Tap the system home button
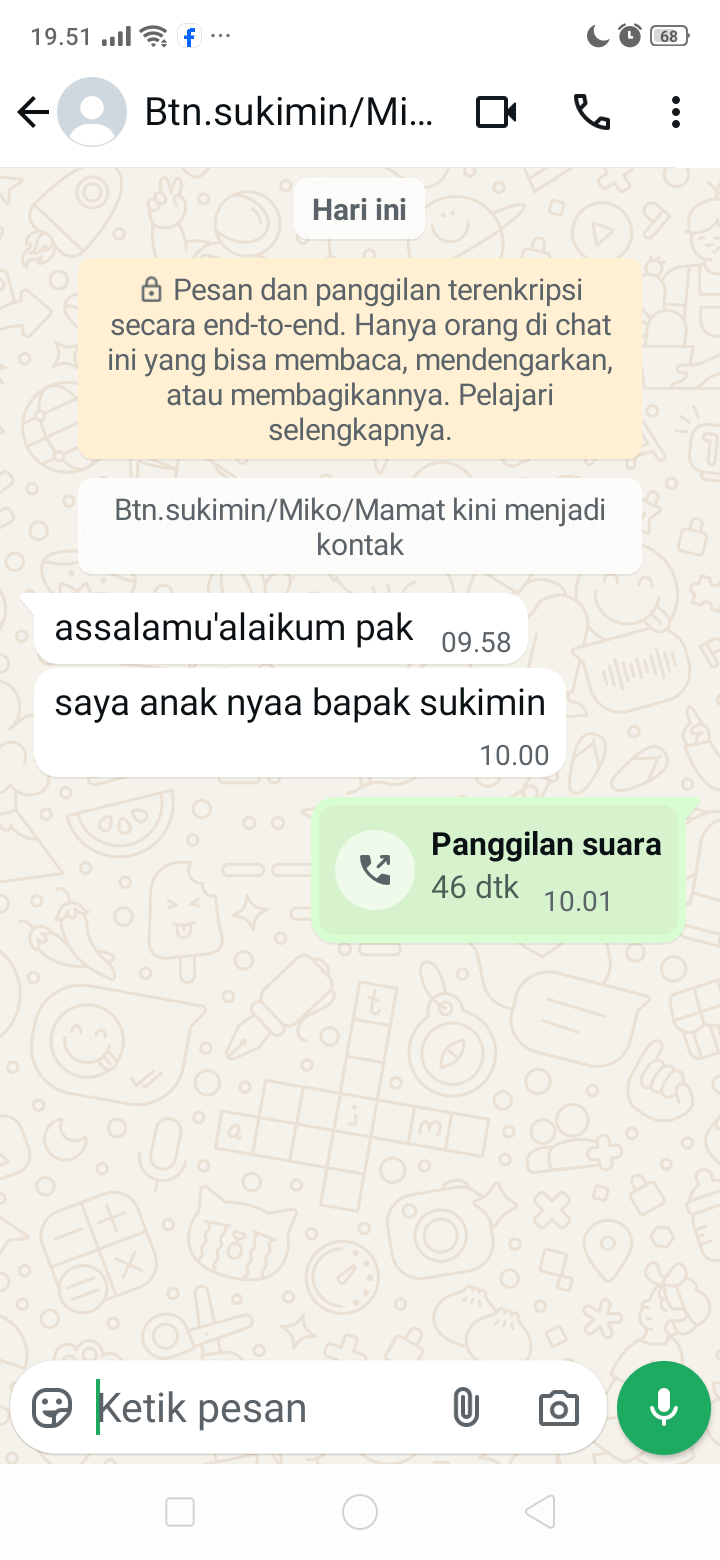The height and width of the screenshot is (1560, 720). [360, 1512]
